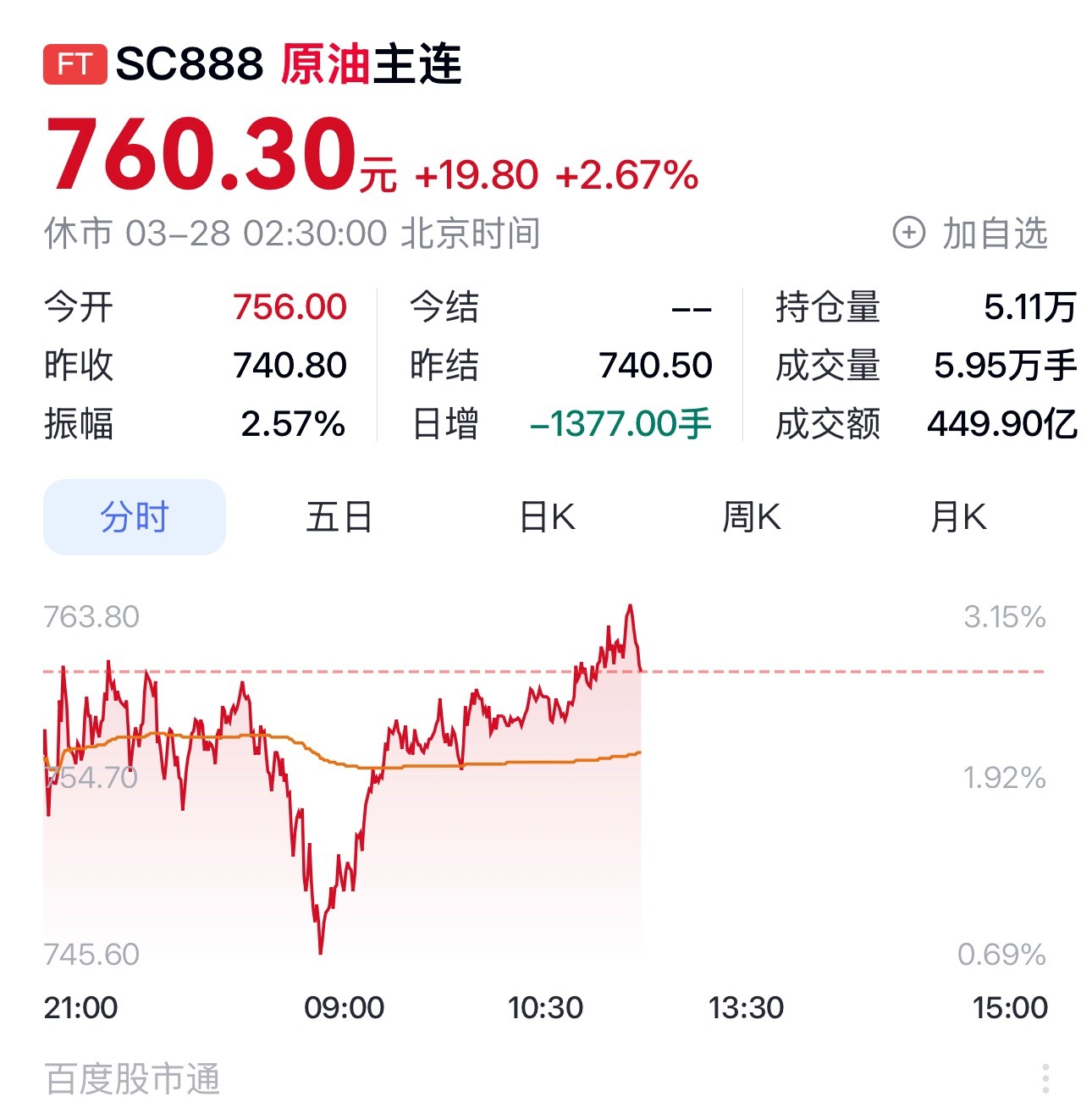Keep the 分时 intraday tab active
This screenshot has height=1113, width=1092.
click(x=135, y=516)
